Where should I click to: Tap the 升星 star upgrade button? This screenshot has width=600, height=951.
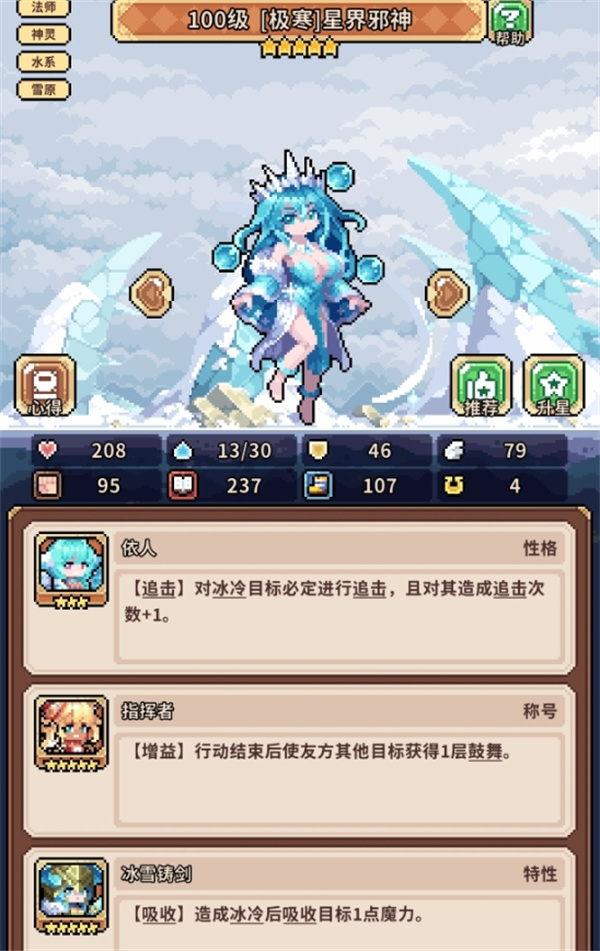coord(554,386)
